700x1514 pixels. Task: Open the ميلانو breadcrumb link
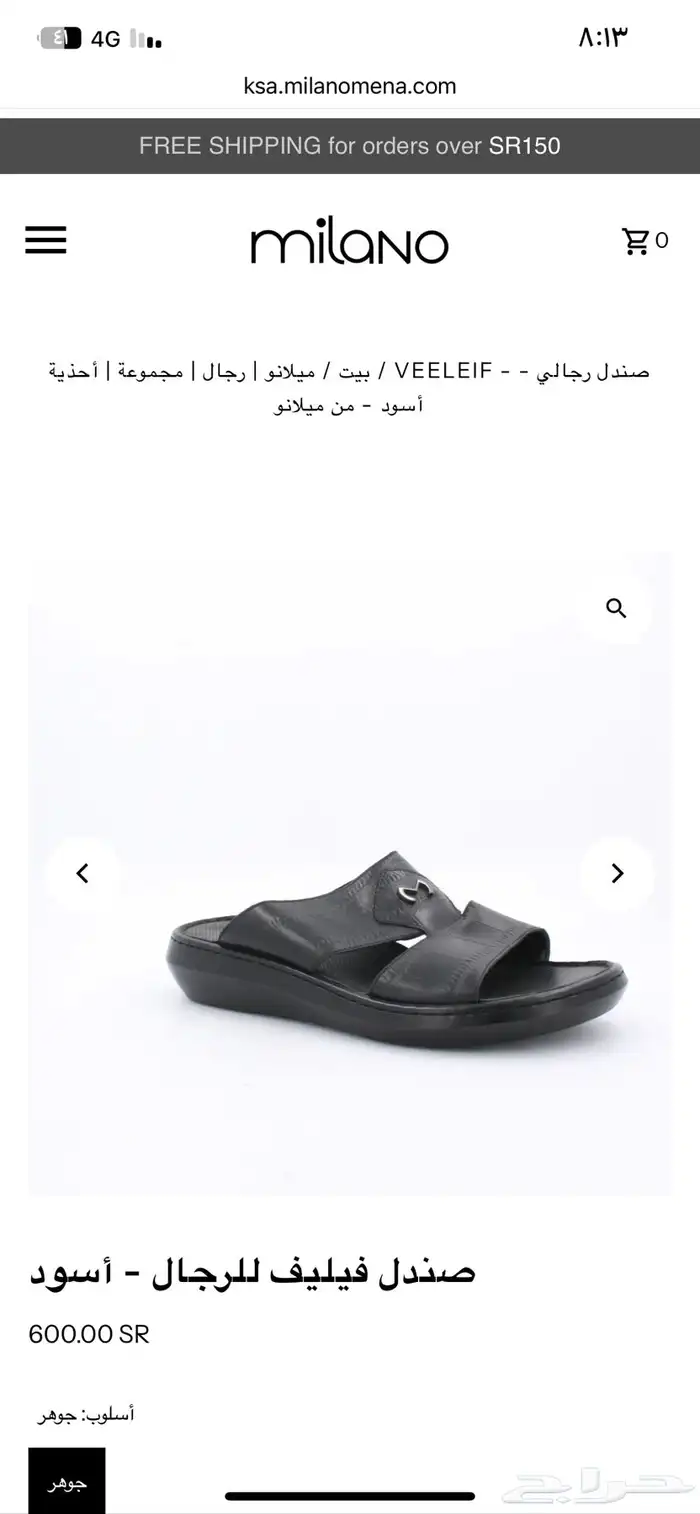coord(292,372)
